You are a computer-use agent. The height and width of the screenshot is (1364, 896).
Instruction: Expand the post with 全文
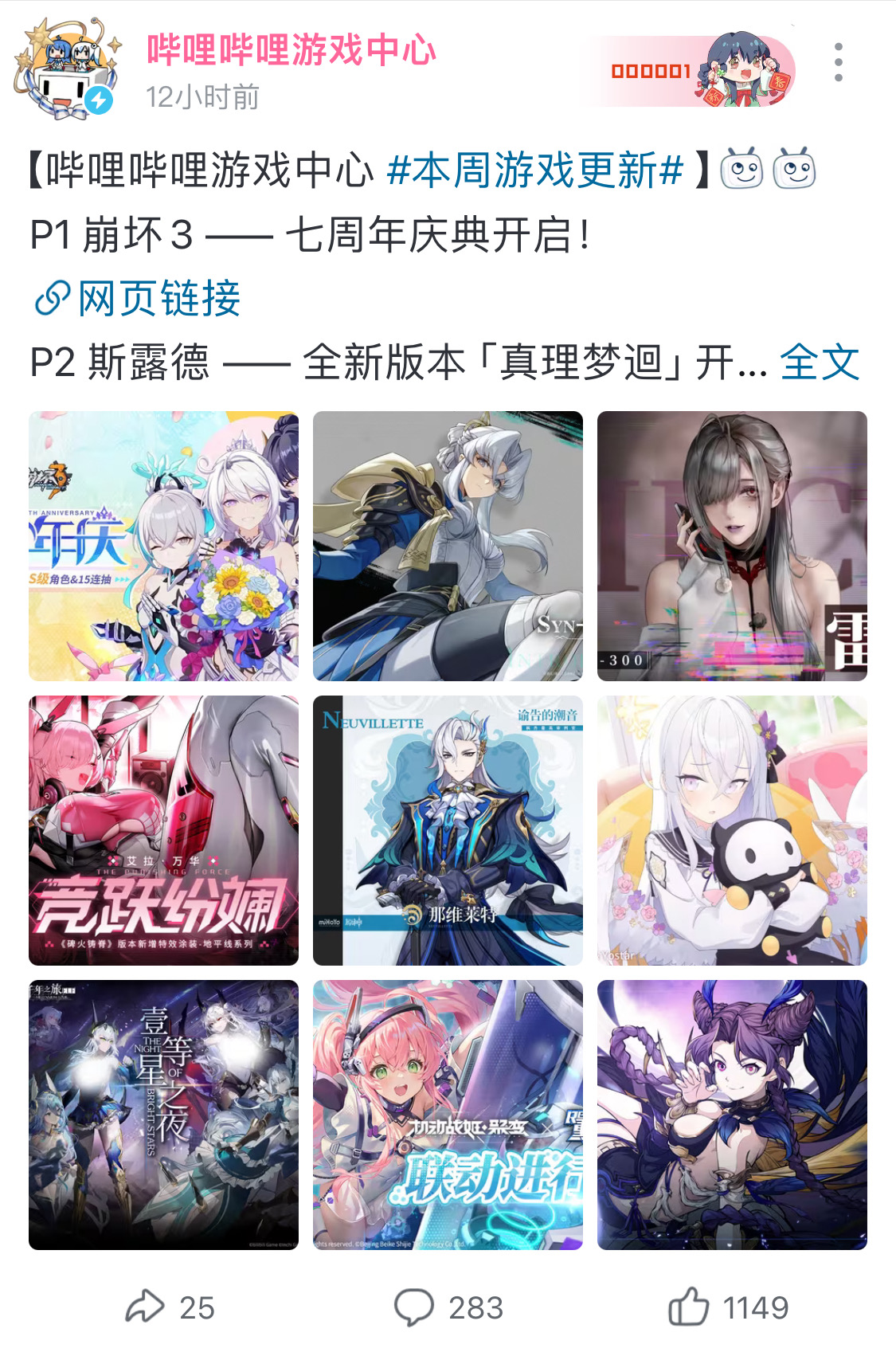[x=820, y=363]
